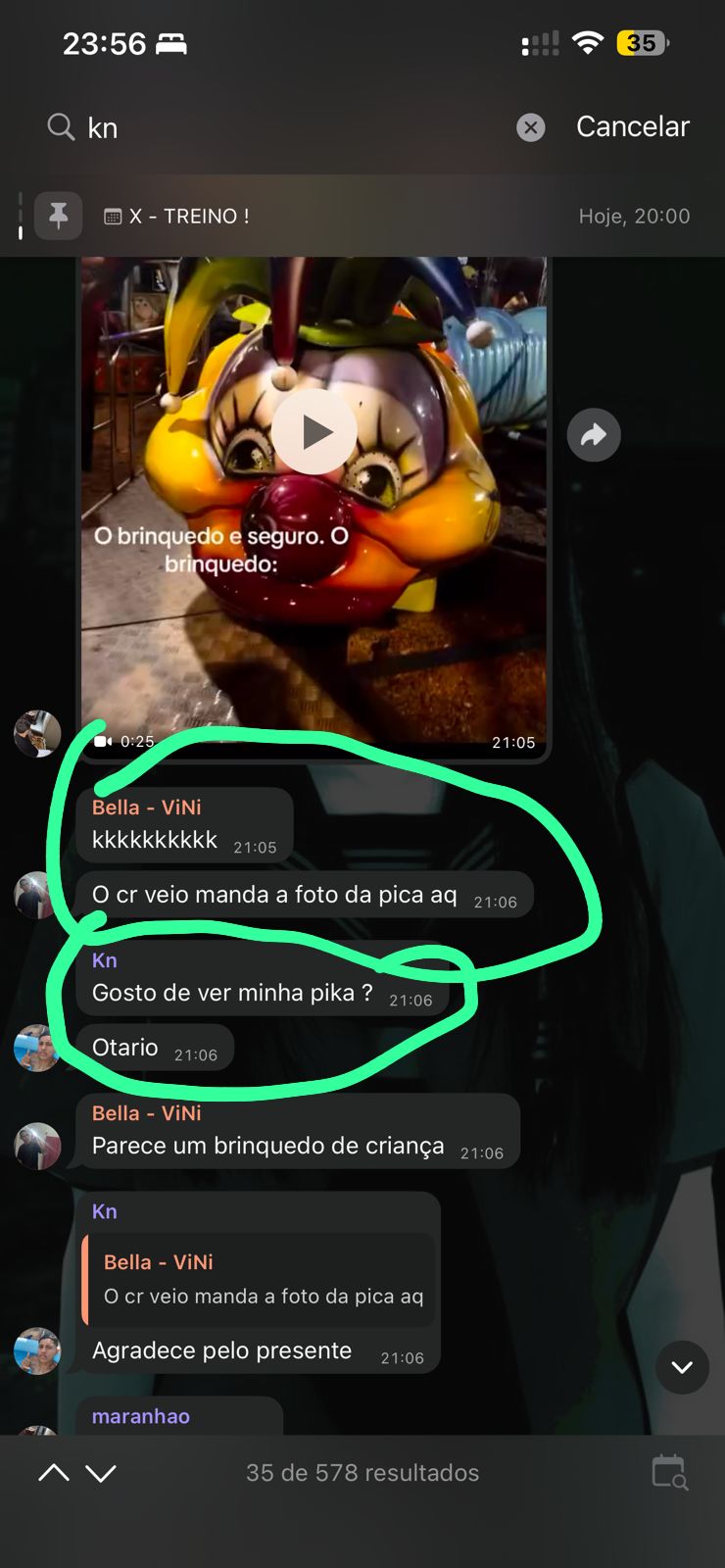Open Kn's profile from sender name
725x1568 pixels.
(x=105, y=1211)
